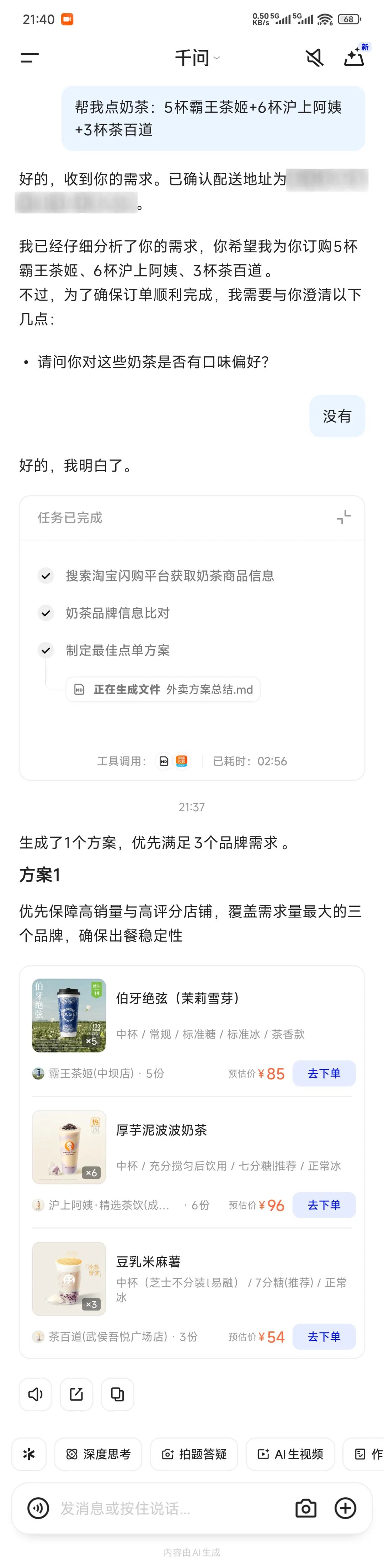Share this reply
The image size is (384, 1568).
(x=76, y=1394)
